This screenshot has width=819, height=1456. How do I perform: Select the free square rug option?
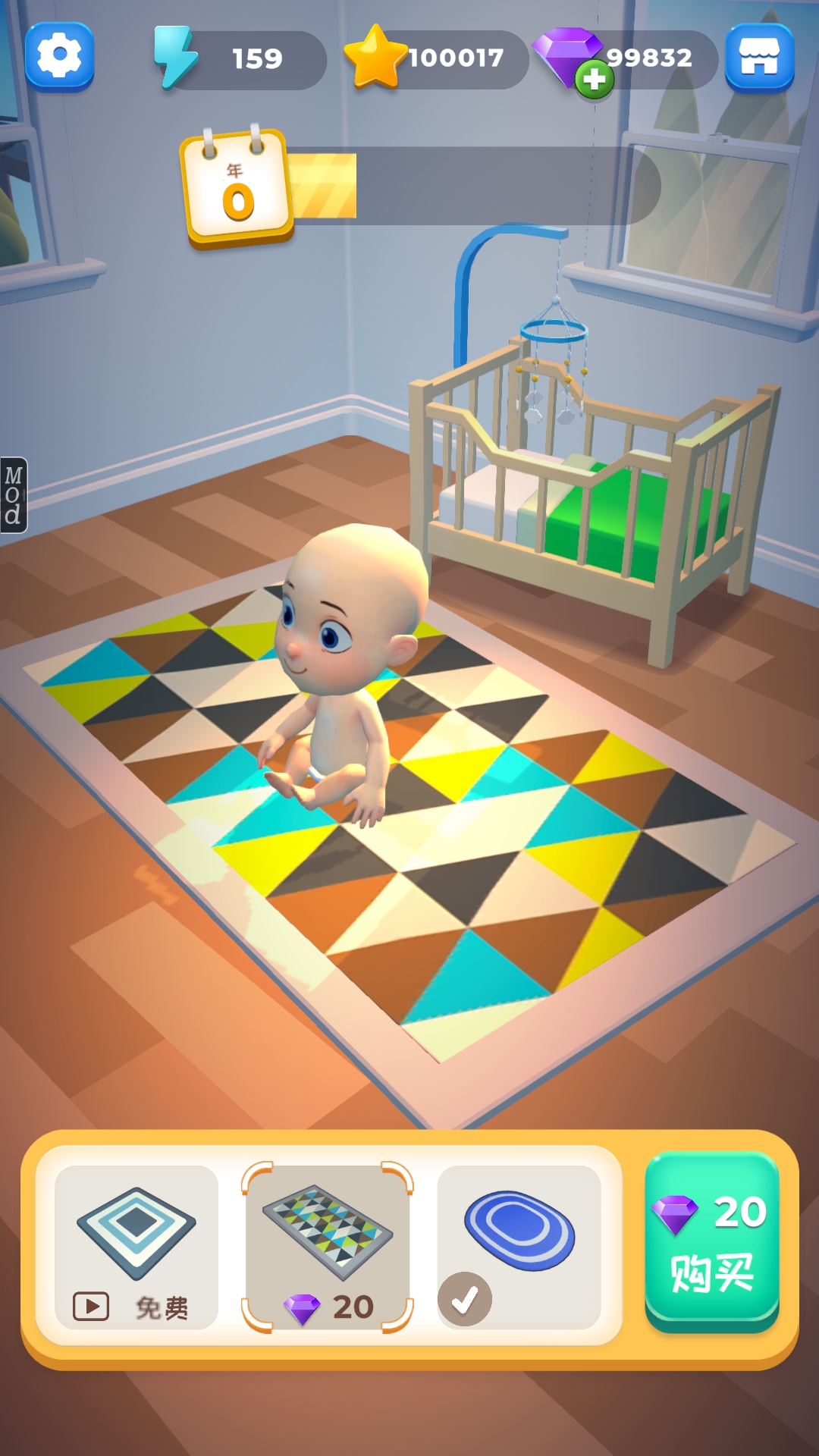[x=136, y=1247]
